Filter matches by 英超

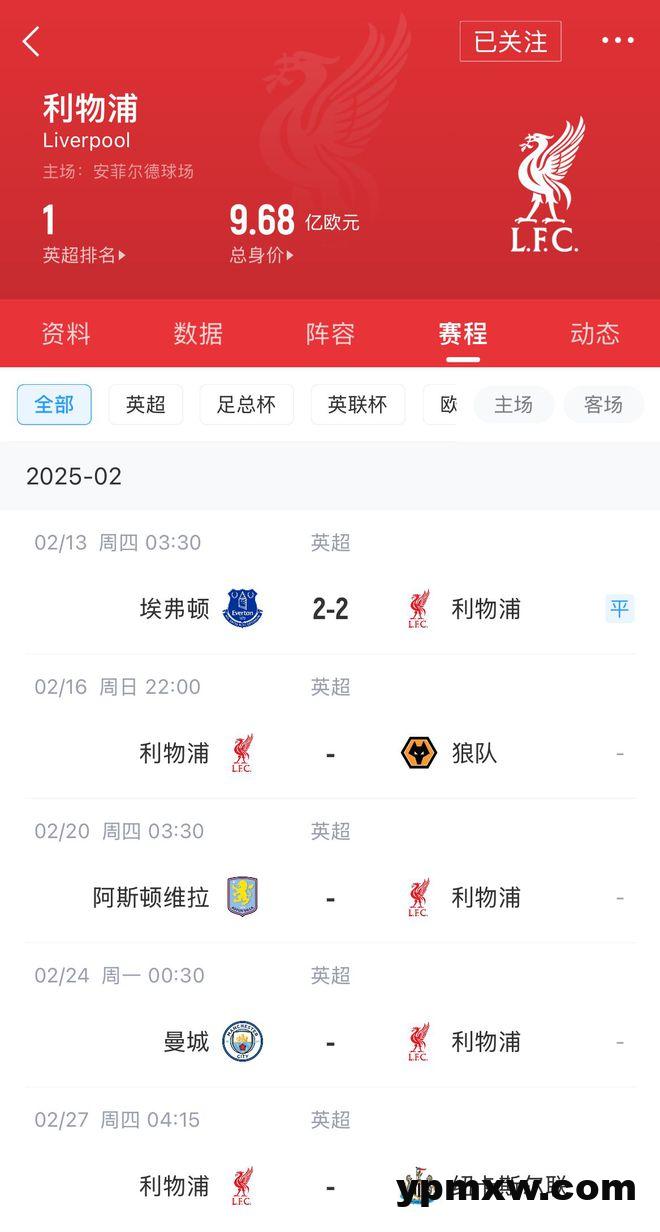tap(146, 404)
